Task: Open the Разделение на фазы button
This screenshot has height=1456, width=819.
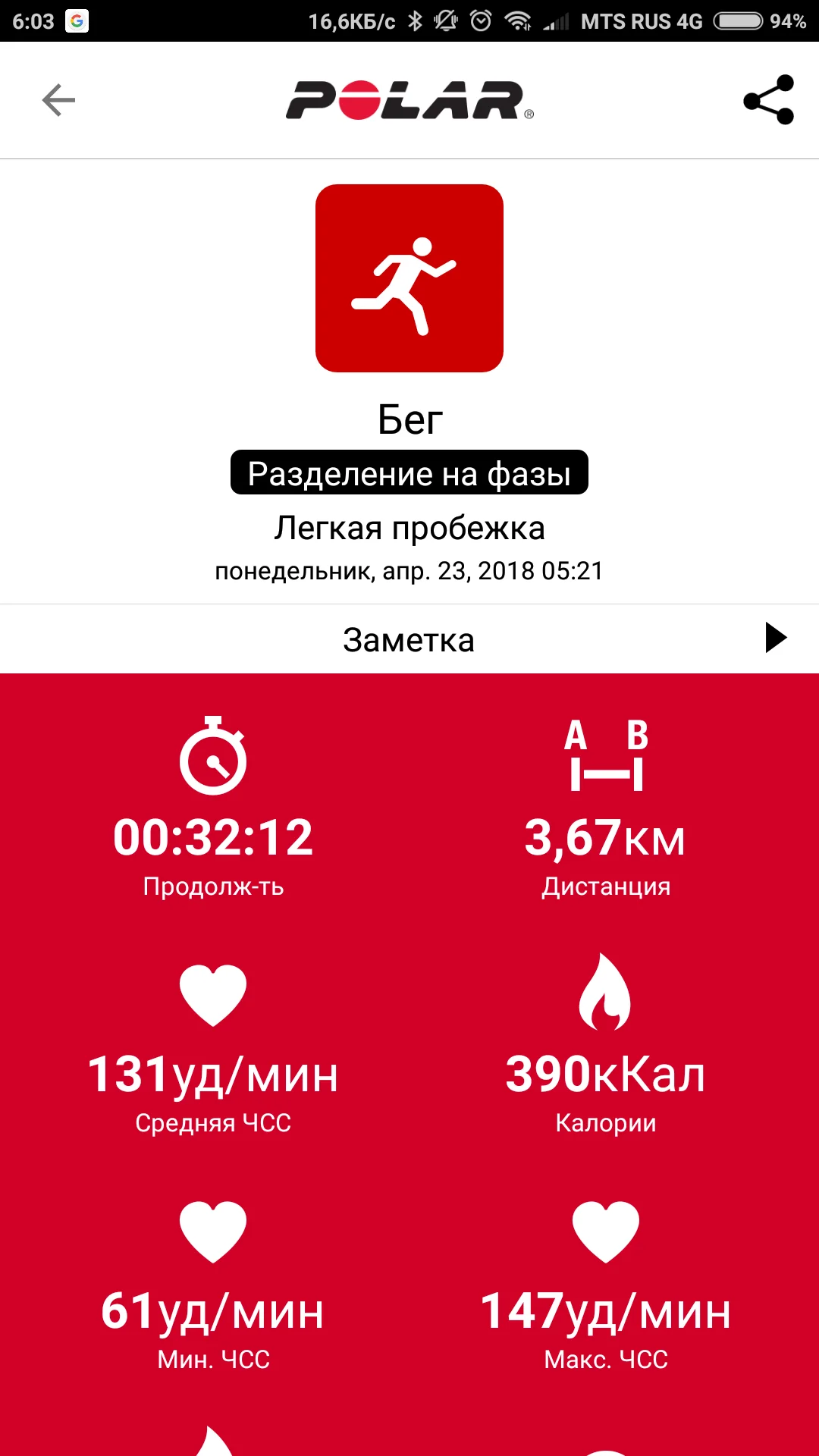Action: (x=409, y=473)
